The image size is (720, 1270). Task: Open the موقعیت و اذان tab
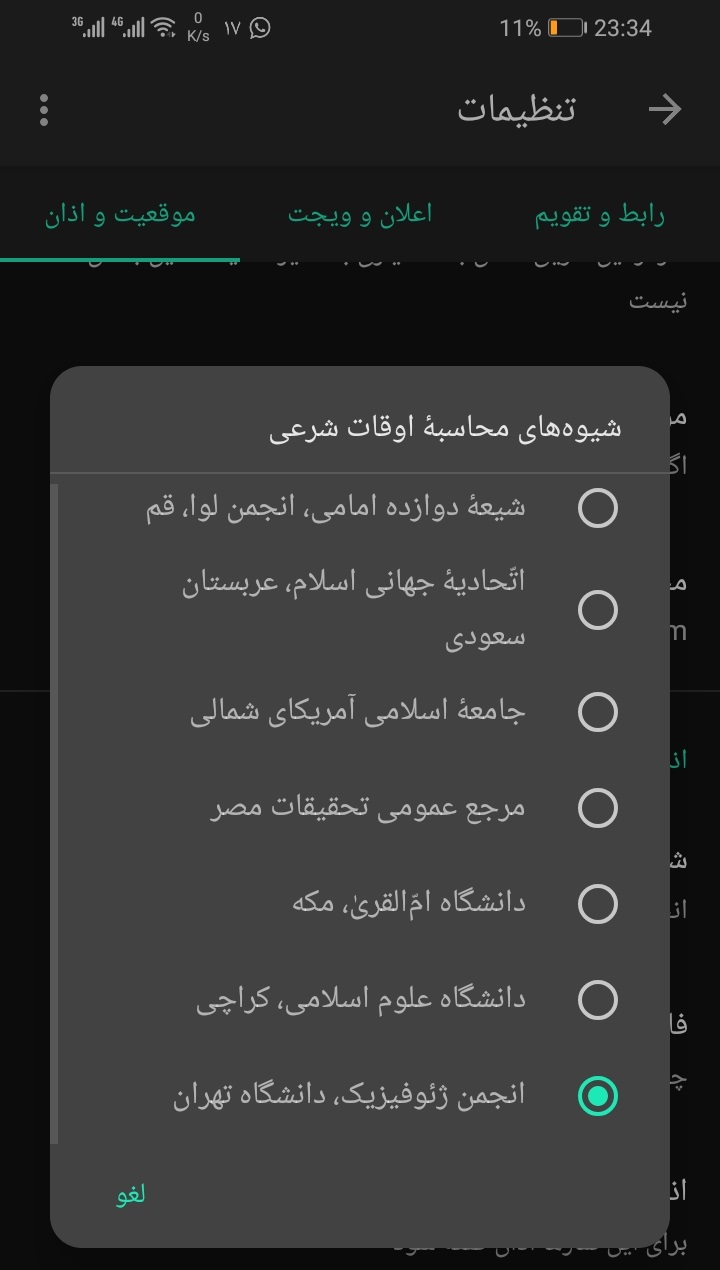120,215
